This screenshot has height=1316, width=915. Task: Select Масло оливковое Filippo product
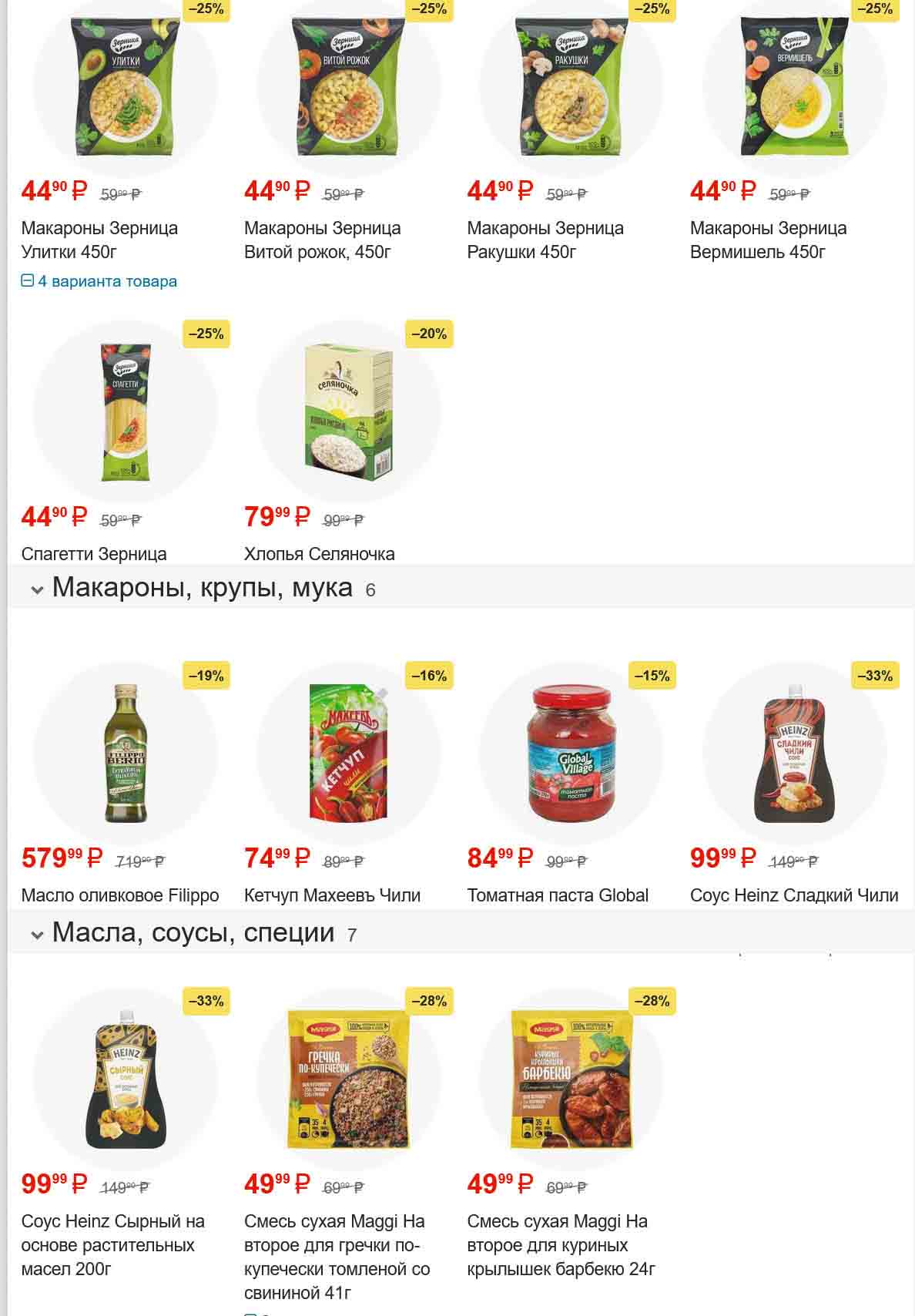click(120, 895)
